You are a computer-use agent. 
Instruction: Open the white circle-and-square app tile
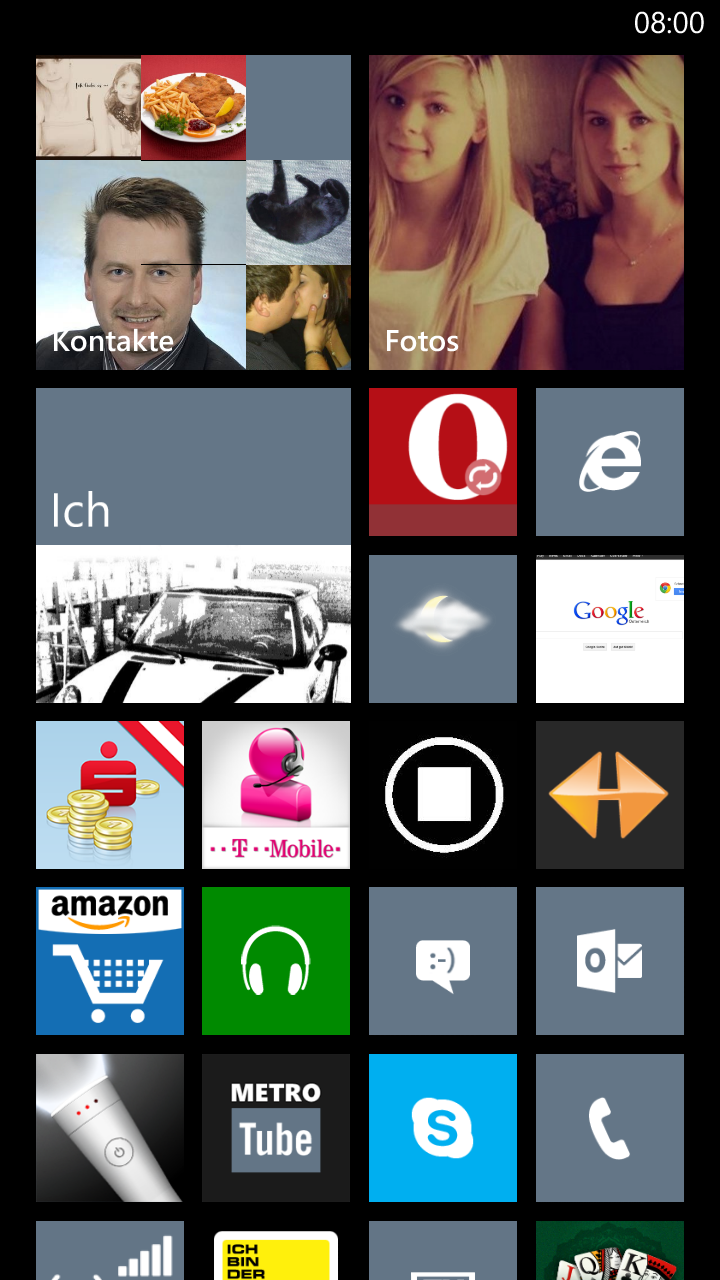[443, 795]
